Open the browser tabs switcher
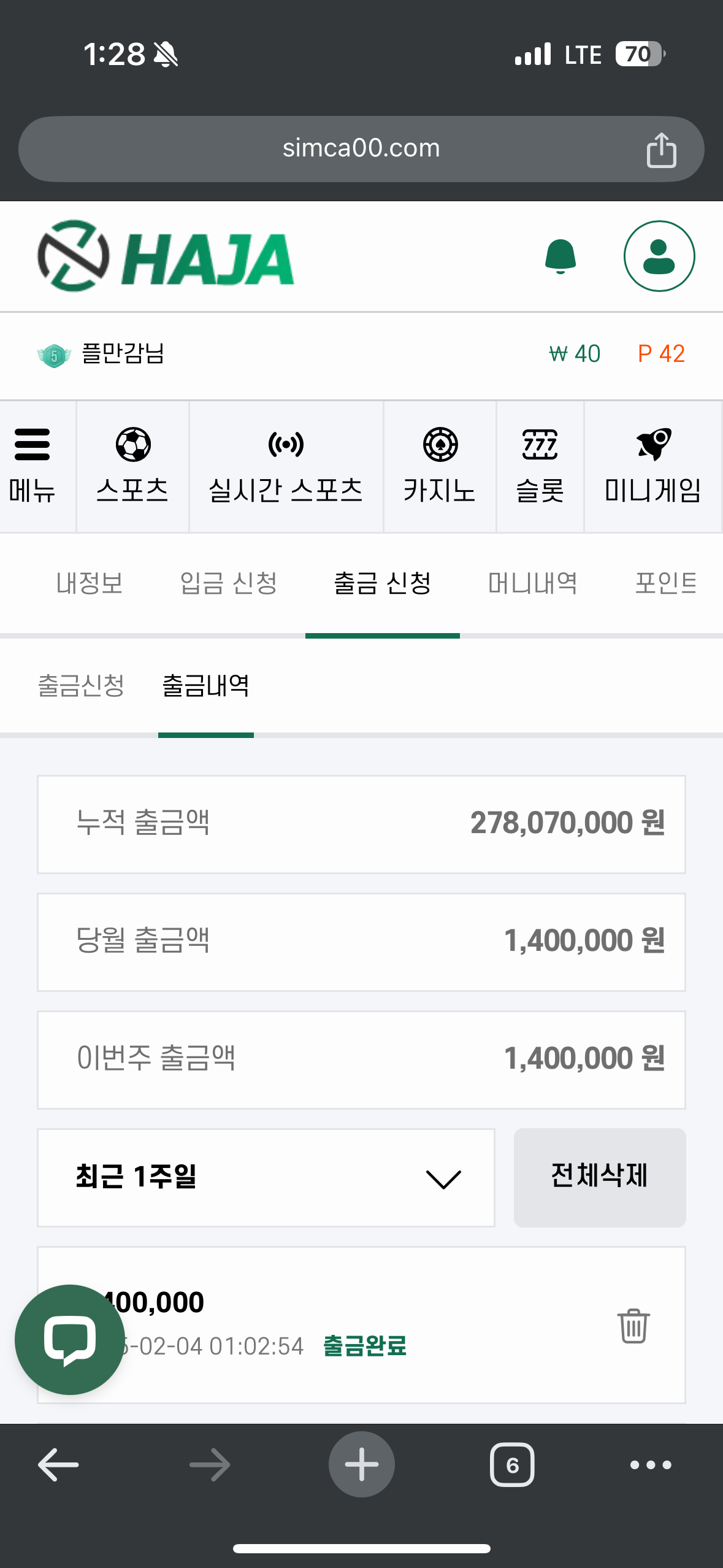 pyautogui.click(x=512, y=1465)
